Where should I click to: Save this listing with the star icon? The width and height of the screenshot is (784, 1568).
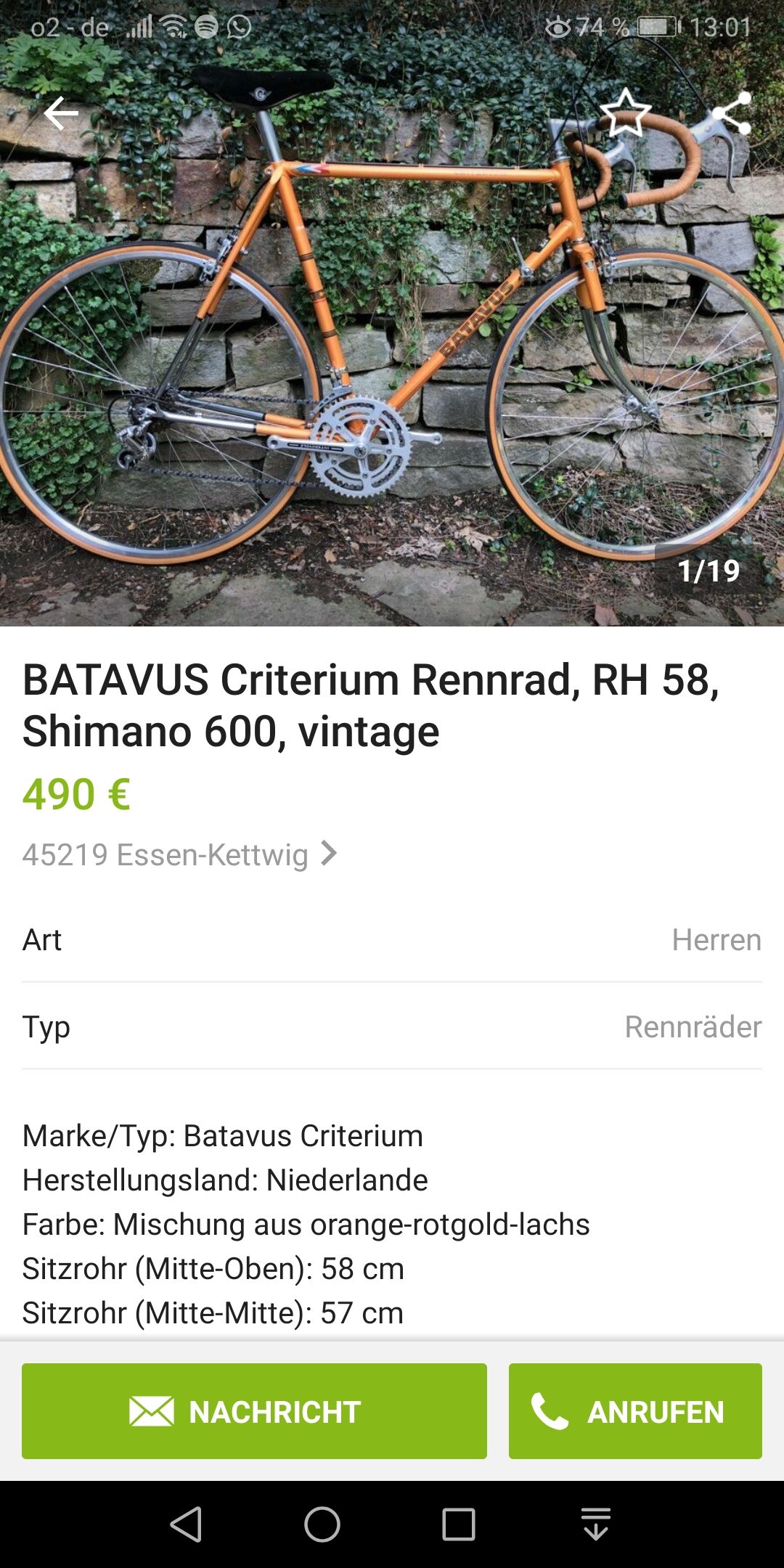click(x=625, y=113)
